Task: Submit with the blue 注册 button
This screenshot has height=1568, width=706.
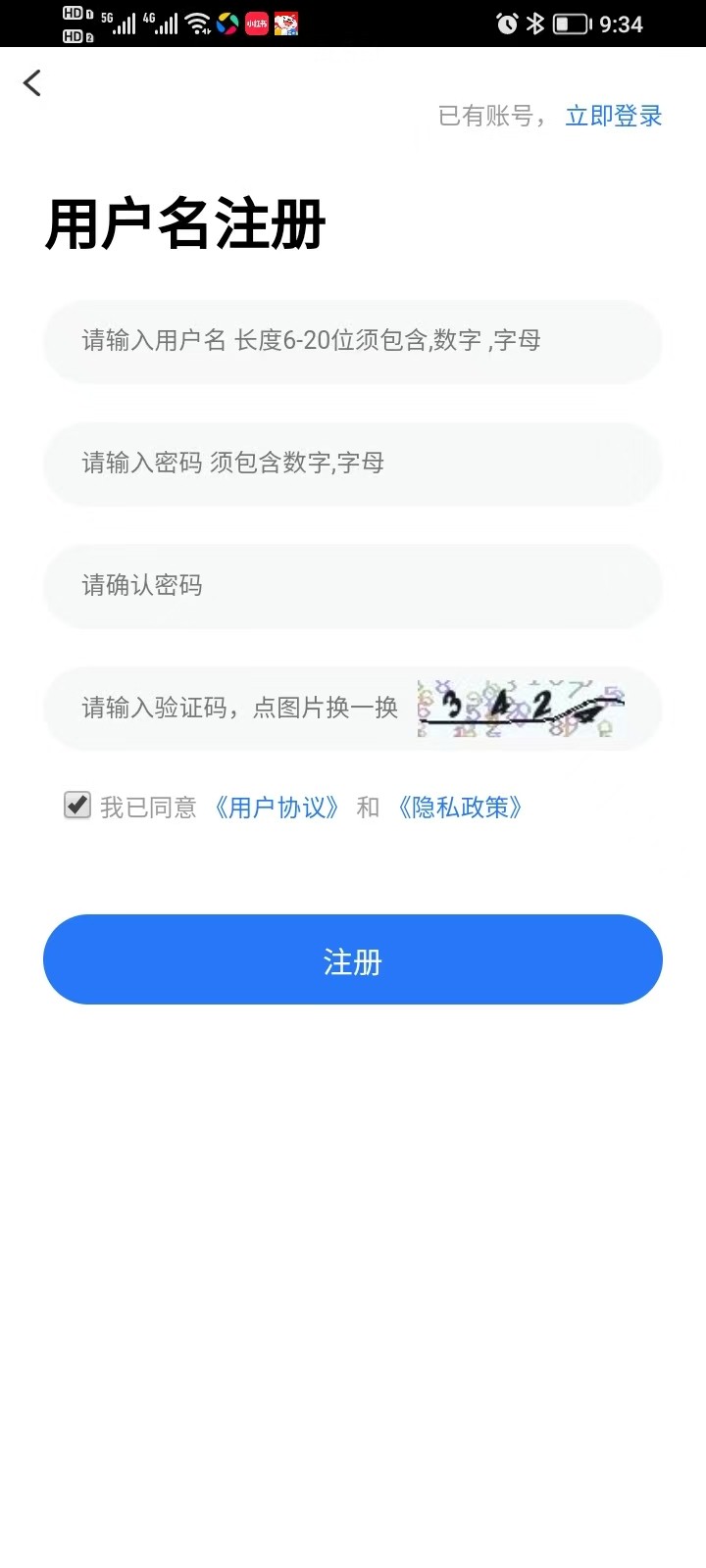Action: tap(352, 959)
